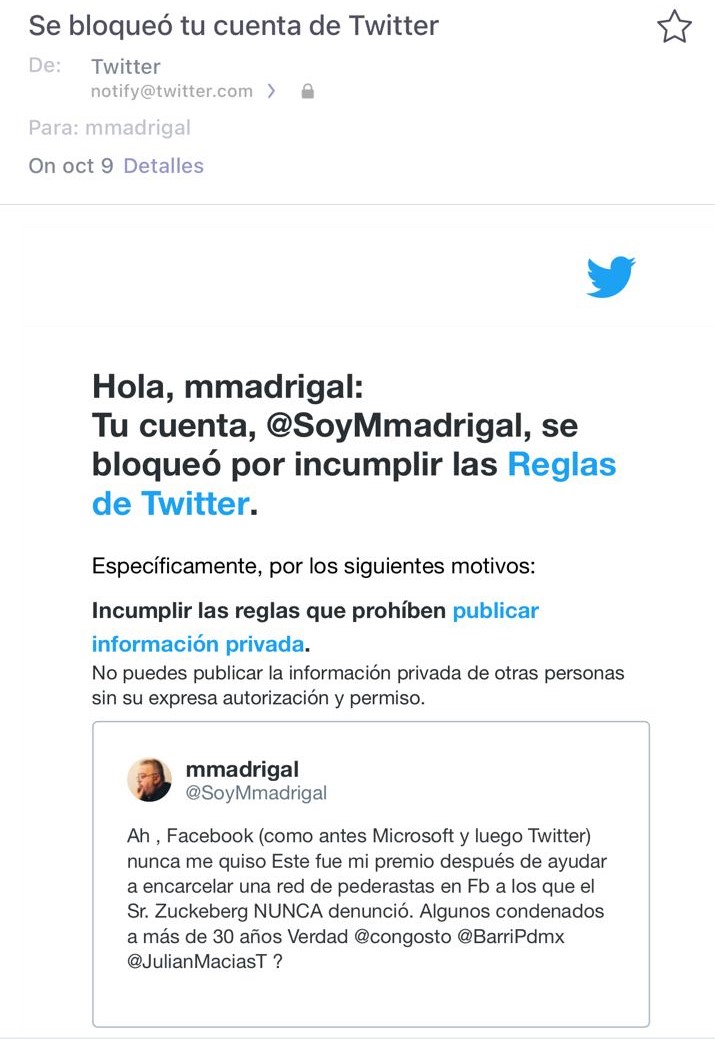The image size is (715, 1039).
Task: Open the Reglas de Twitter link
Action: pos(561,465)
